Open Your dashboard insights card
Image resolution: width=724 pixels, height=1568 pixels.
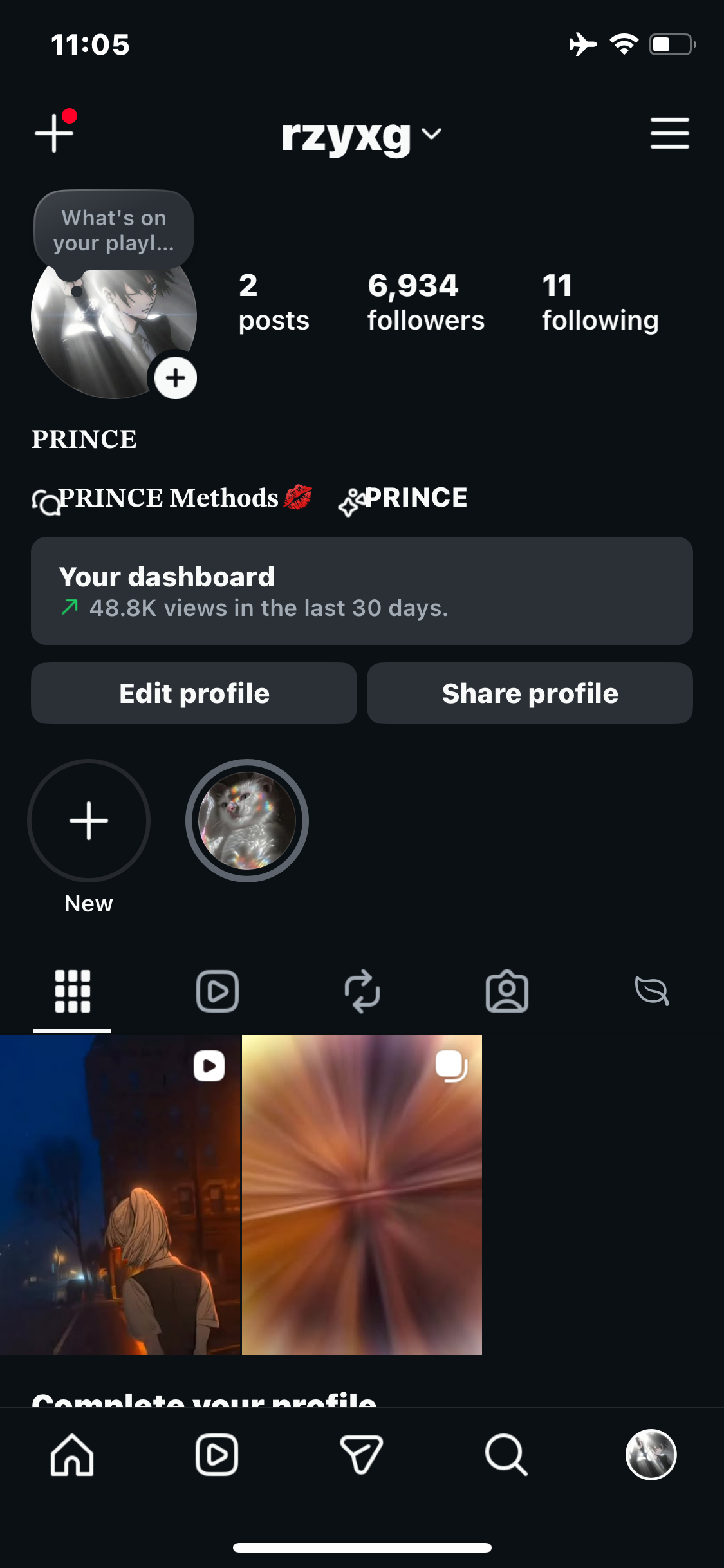coord(362,591)
